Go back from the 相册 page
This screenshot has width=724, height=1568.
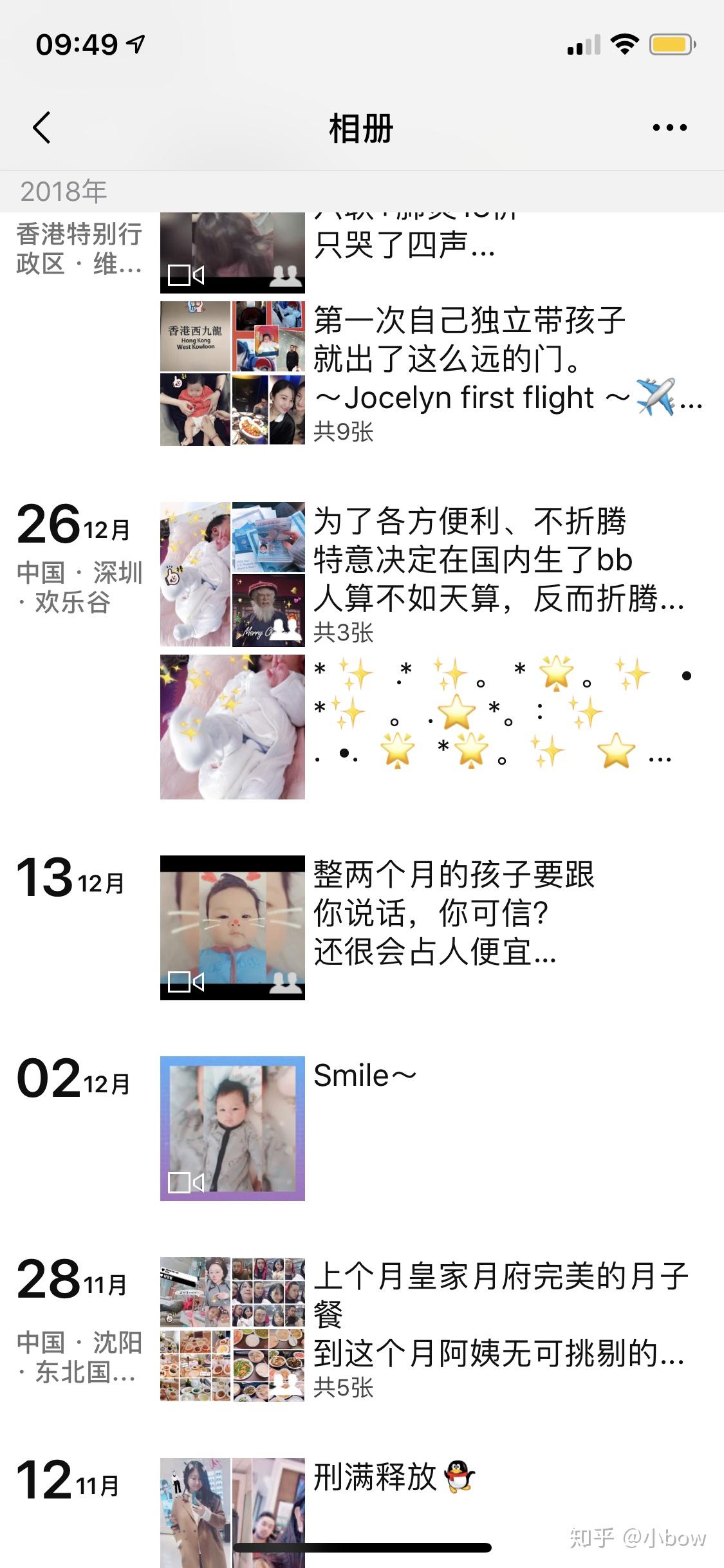[x=42, y=127]
